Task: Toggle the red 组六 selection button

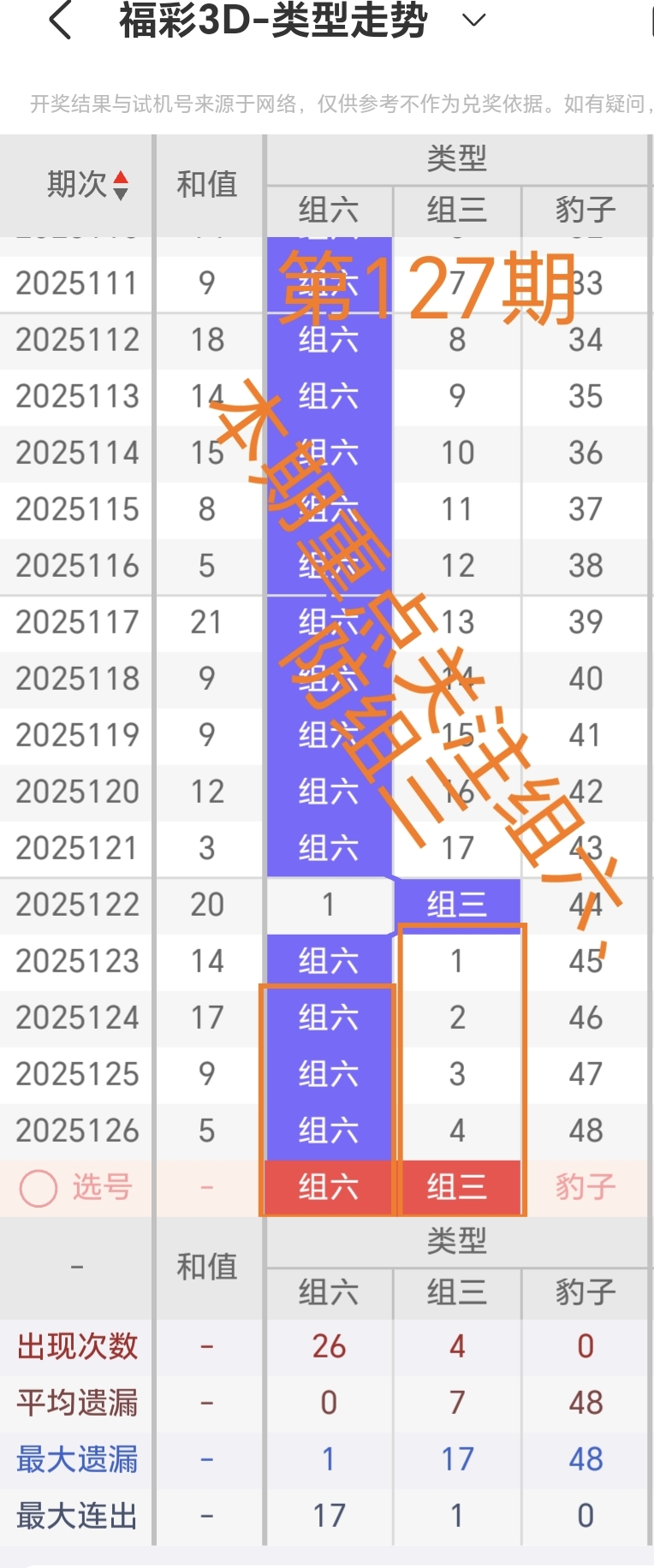Action: click(327, 1188)
